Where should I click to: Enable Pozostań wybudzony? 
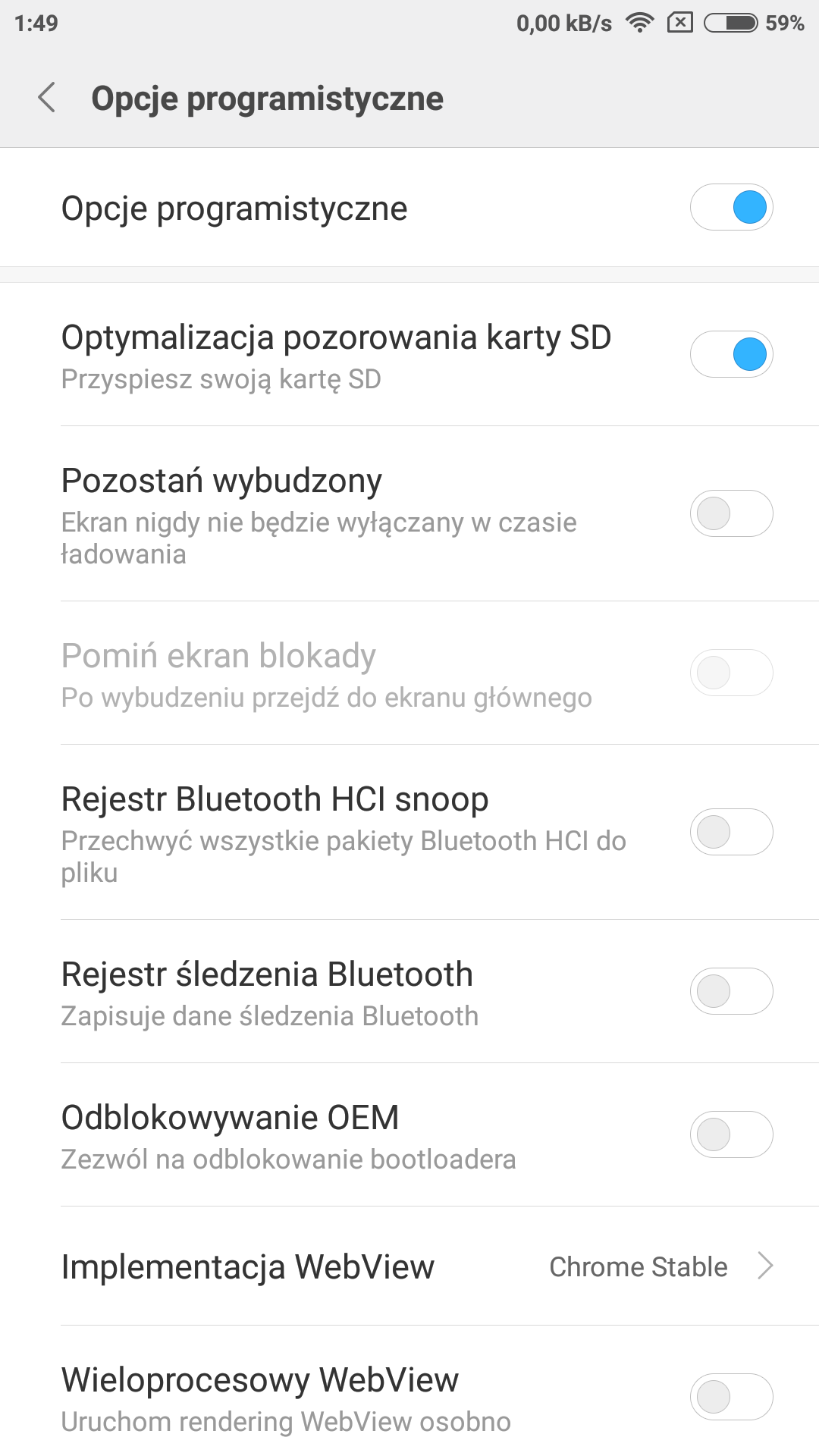pyautogui.click(x=731, y=514)
